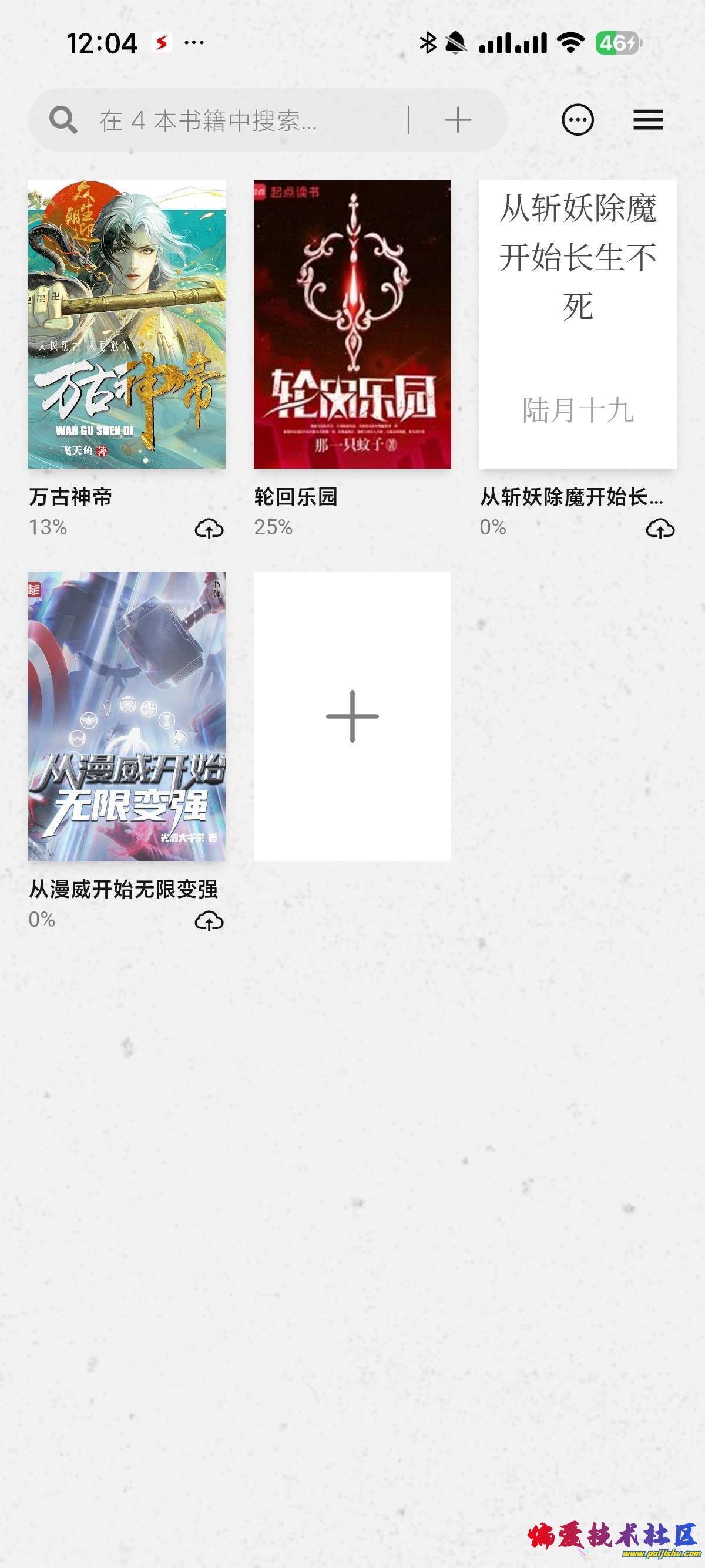The image size is (705, 1568).
Task: Tap cloud upload icon for 从斩妖除魔开始长生不死
Action: (x=660, y=529)
